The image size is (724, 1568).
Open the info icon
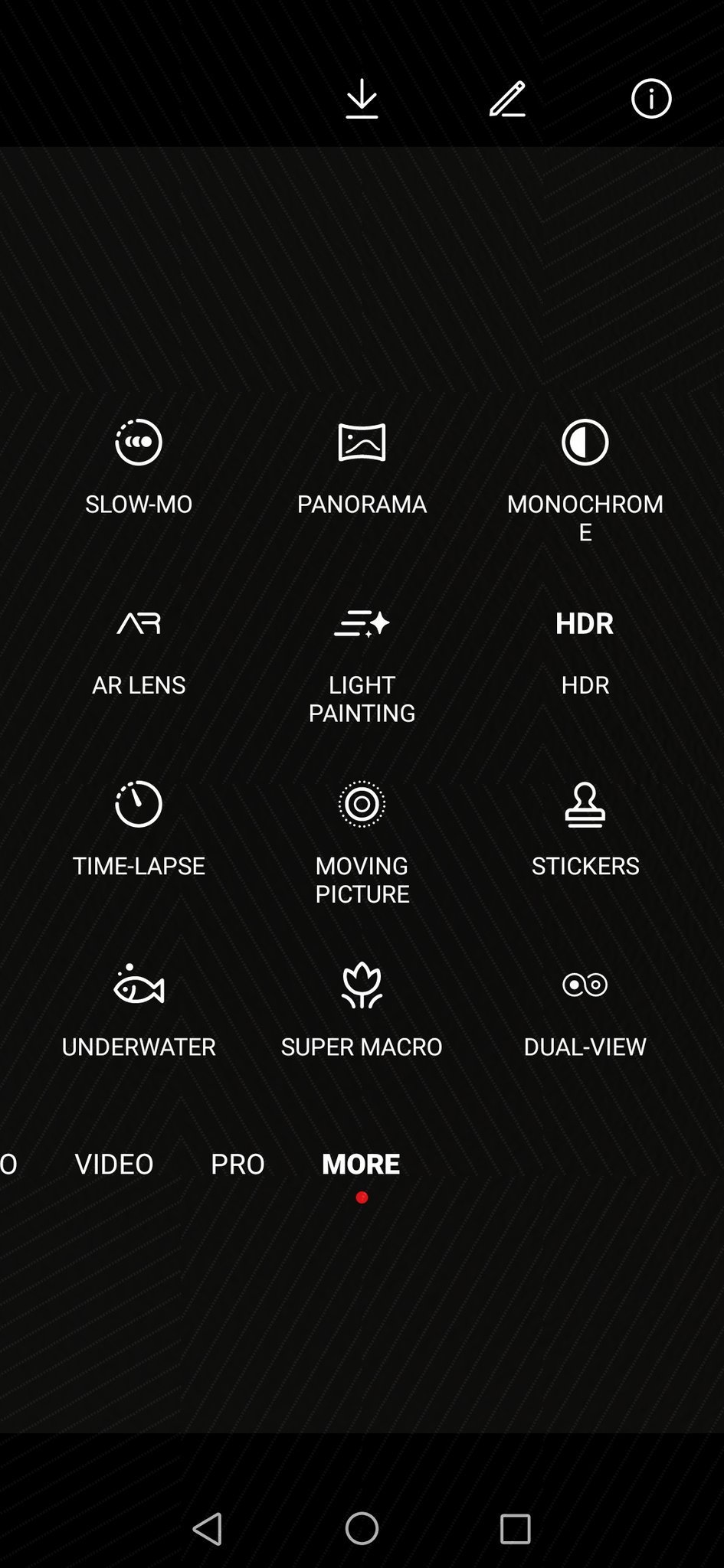pos(651,99)
